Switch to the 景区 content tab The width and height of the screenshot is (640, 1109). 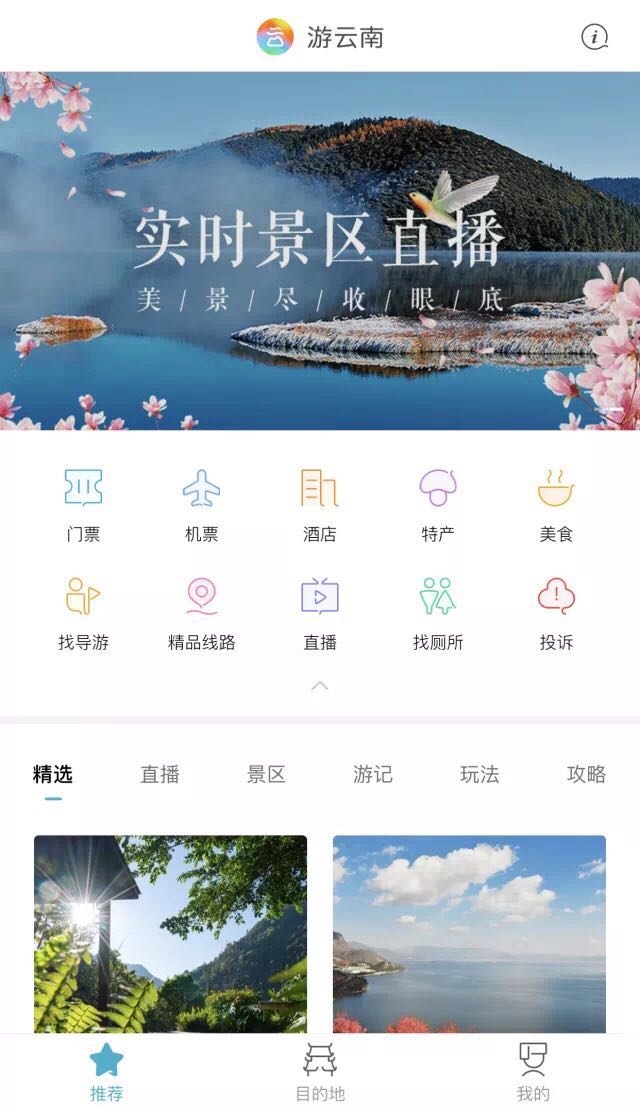click(266, 774)
